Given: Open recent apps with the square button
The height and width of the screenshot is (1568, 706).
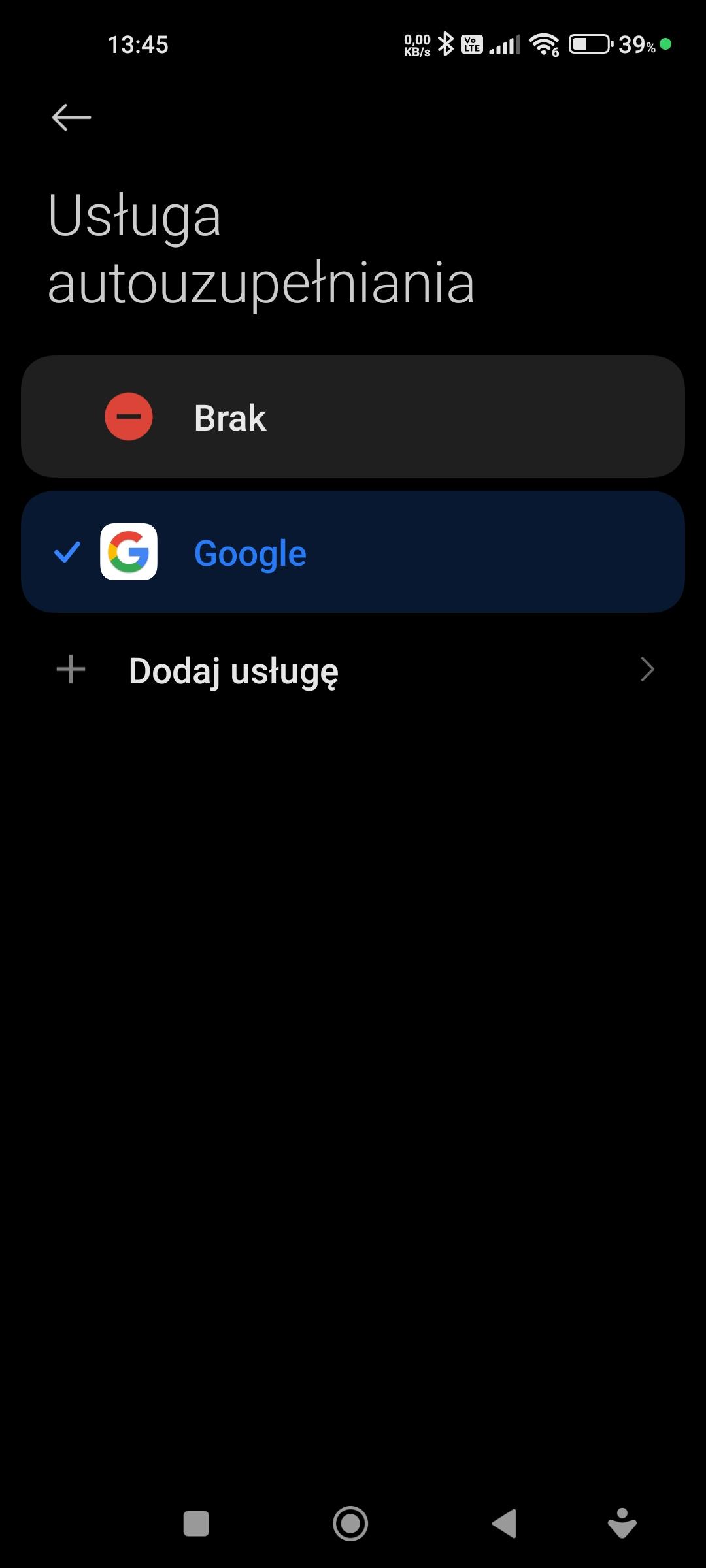Looking at the screenshot, I should tap(196, 1524).
